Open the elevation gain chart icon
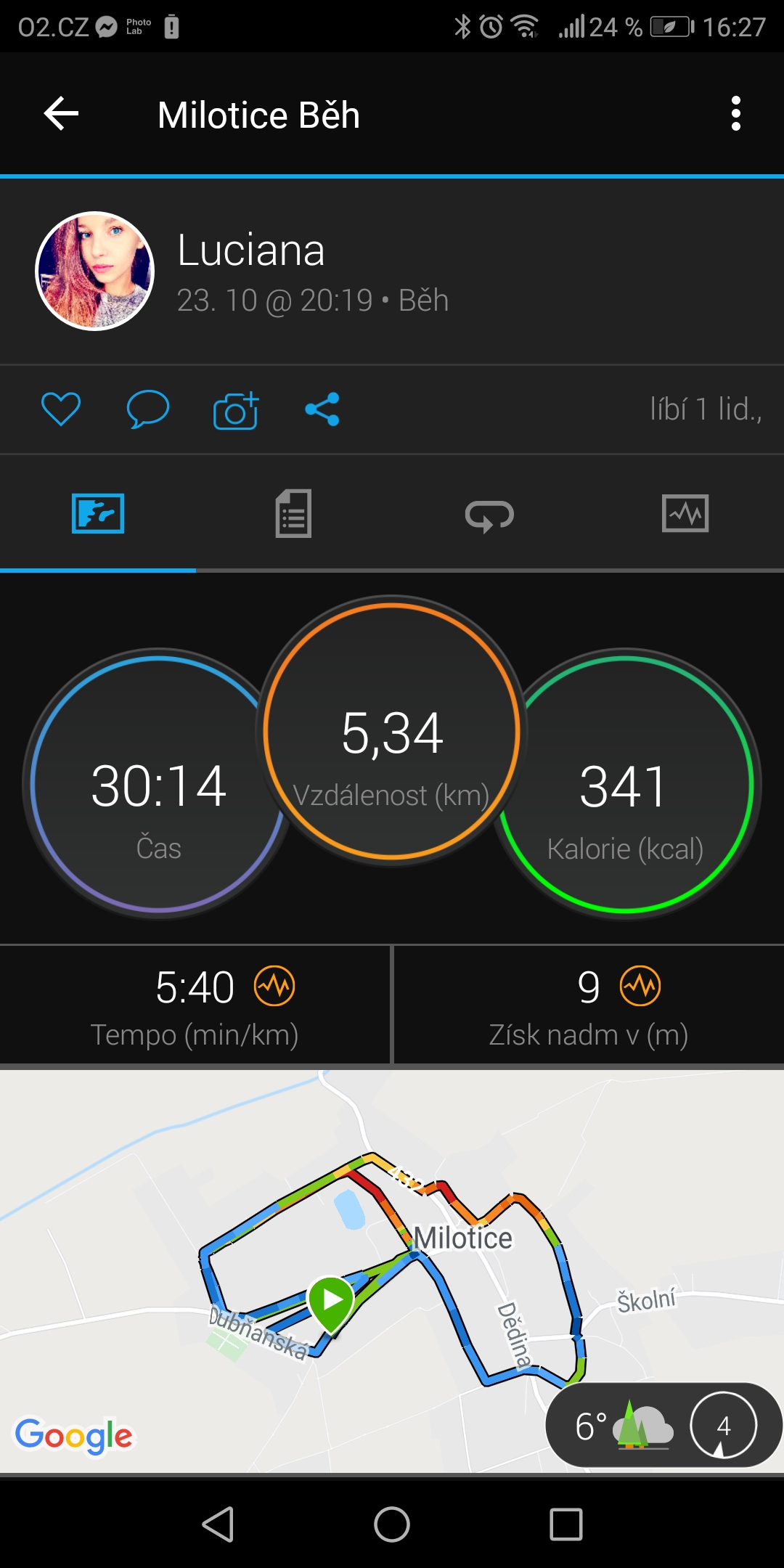This screenshot has width=784, height=1568. 640,986
